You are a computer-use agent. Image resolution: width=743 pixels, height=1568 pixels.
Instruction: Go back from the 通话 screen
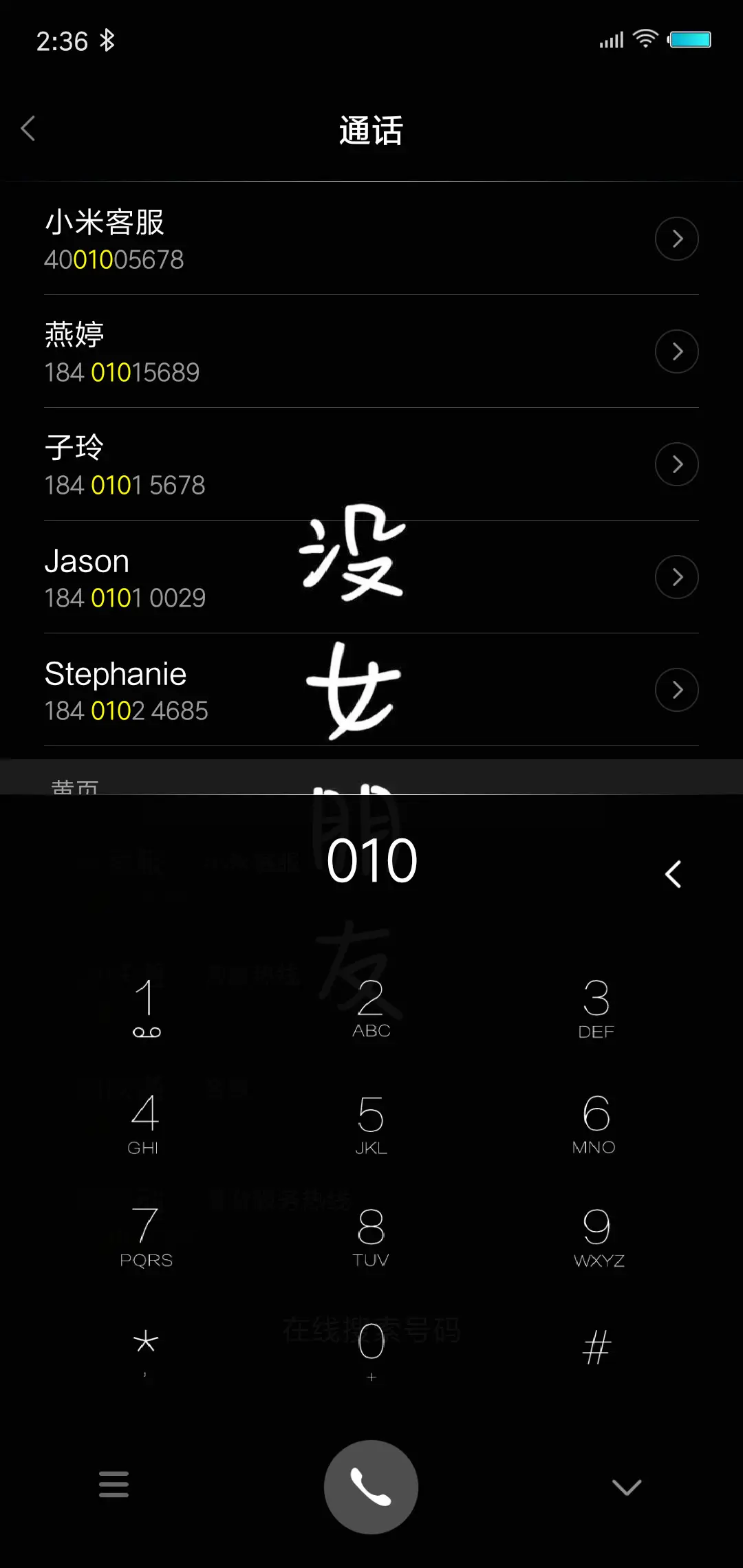(28, 129)
